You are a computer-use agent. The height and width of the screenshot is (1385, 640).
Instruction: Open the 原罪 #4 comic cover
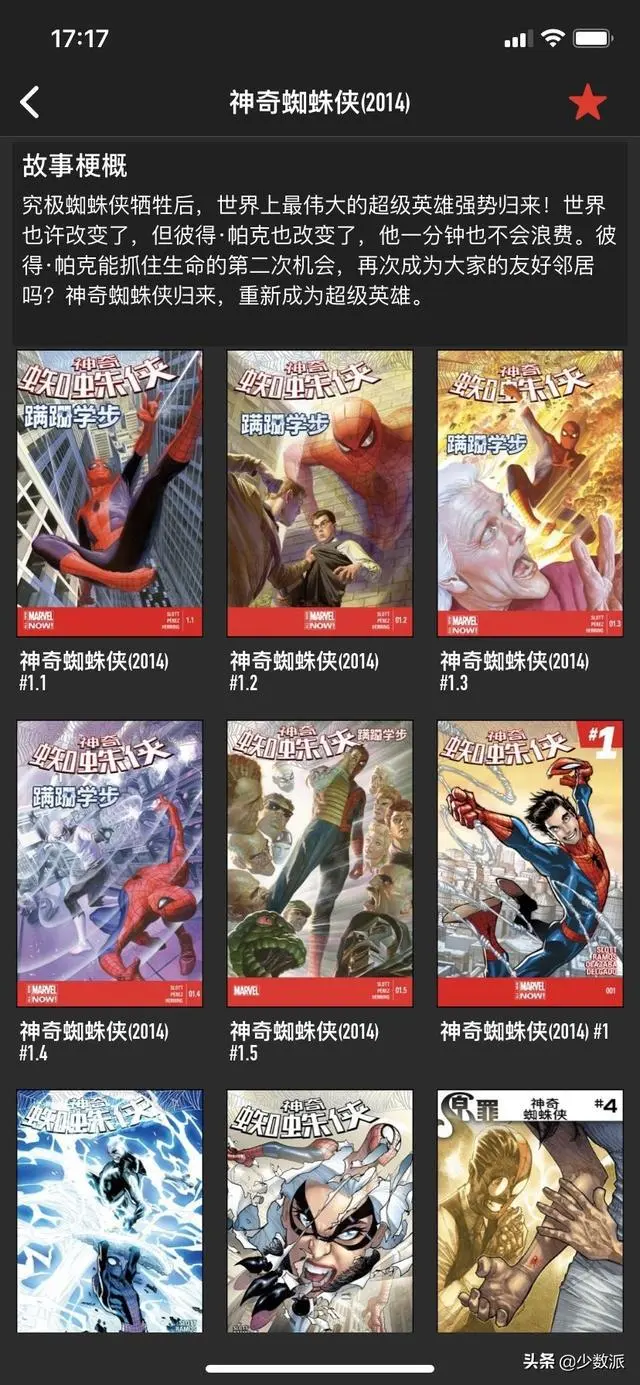pyautogui.click(x=530, y=1210)
